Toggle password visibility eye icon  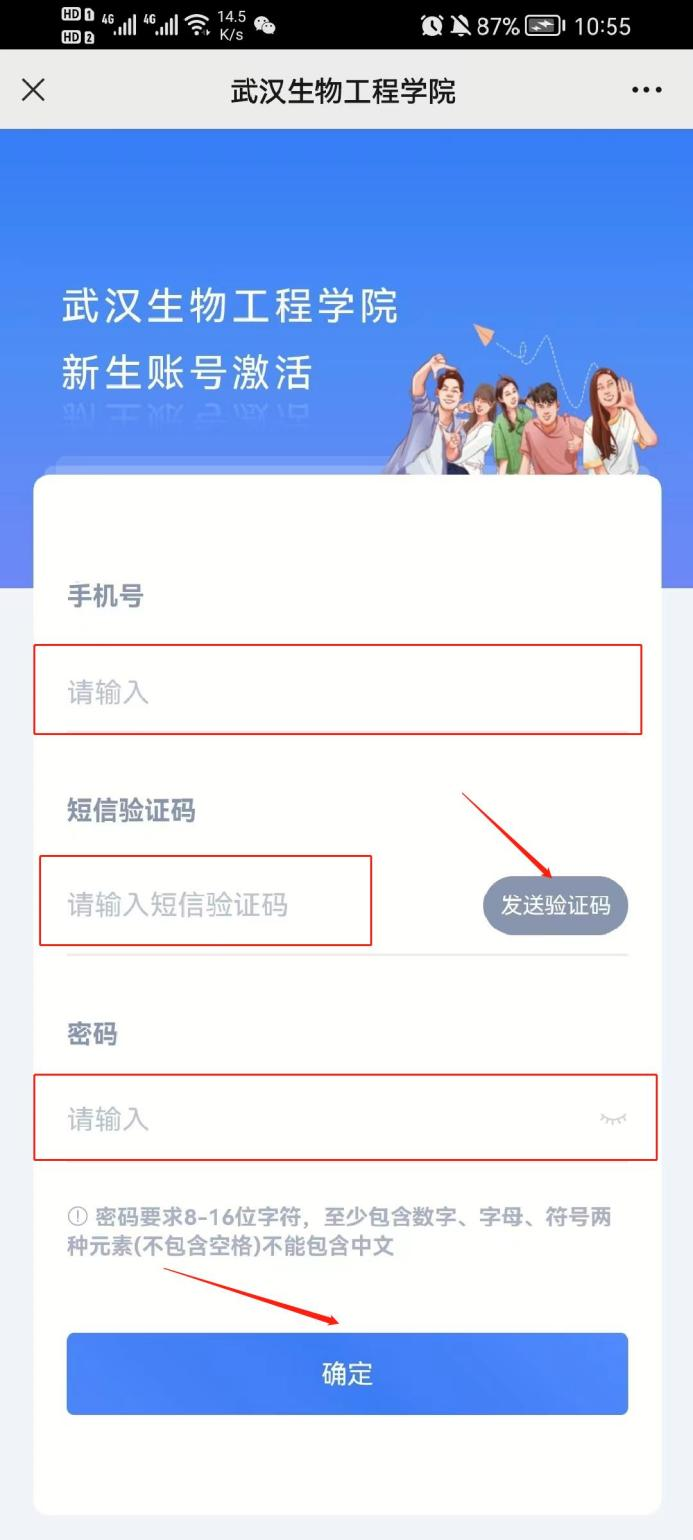point(613,1118)
